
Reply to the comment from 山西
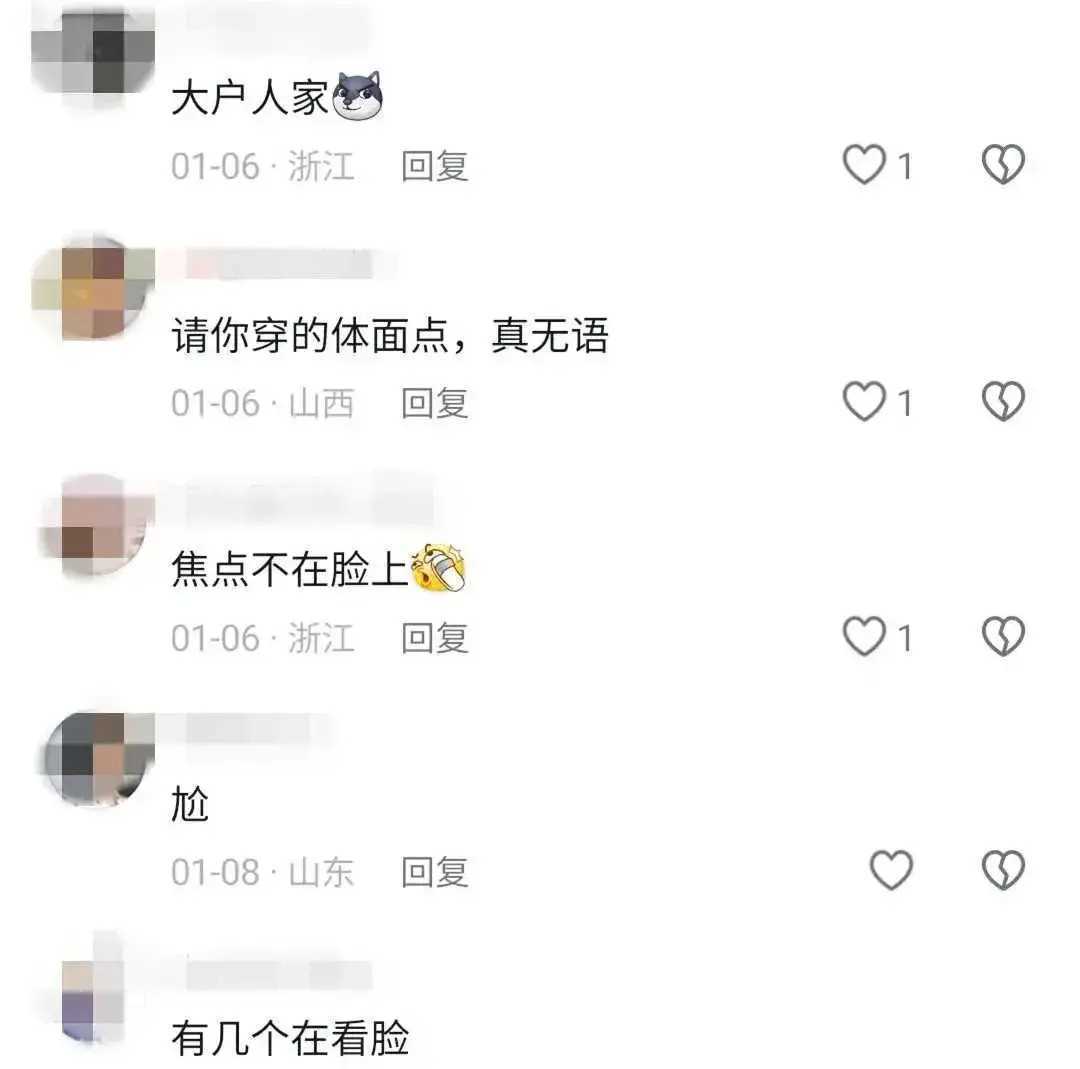(x=435, y=403)
